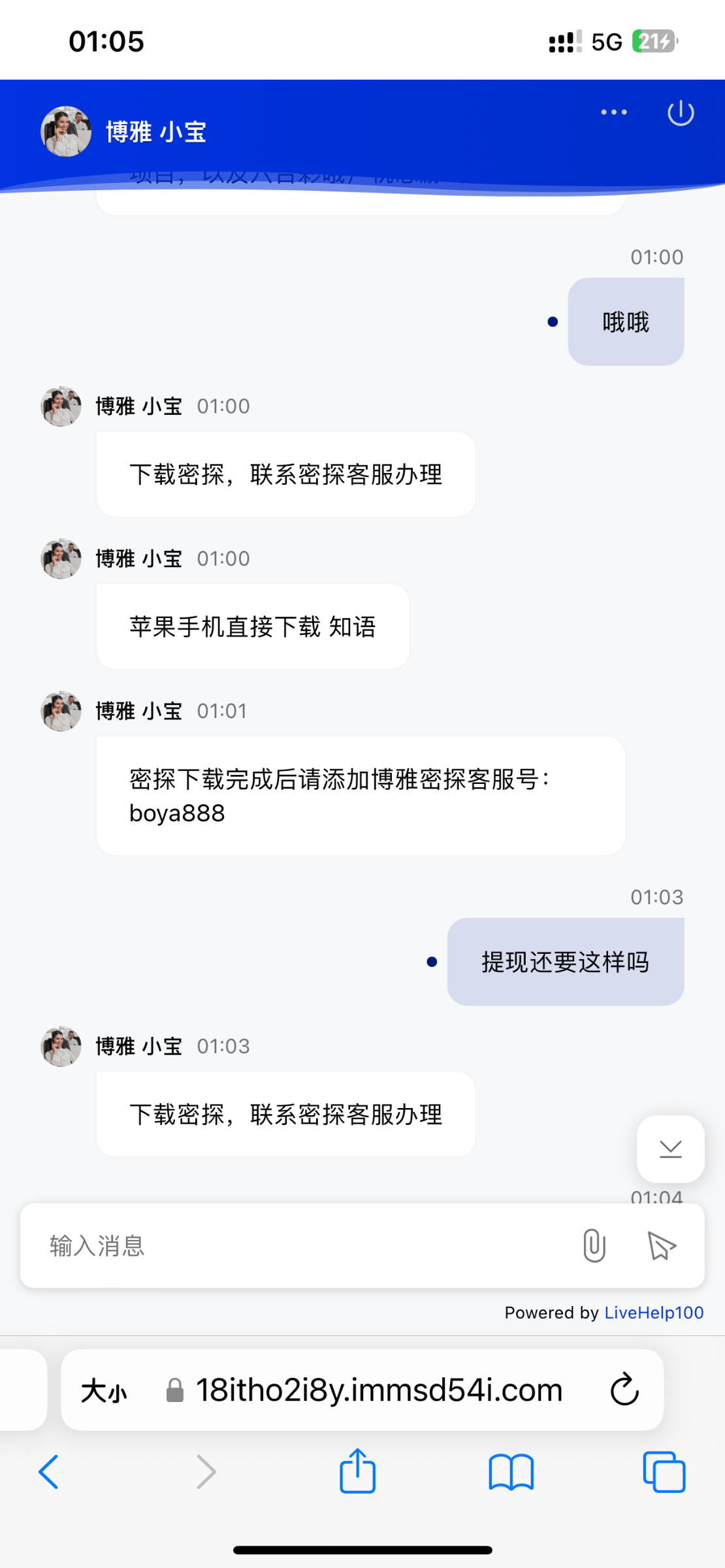725x1568 pixels.
Task: Open the three-dot more options menu
Action: click(614, 112)
